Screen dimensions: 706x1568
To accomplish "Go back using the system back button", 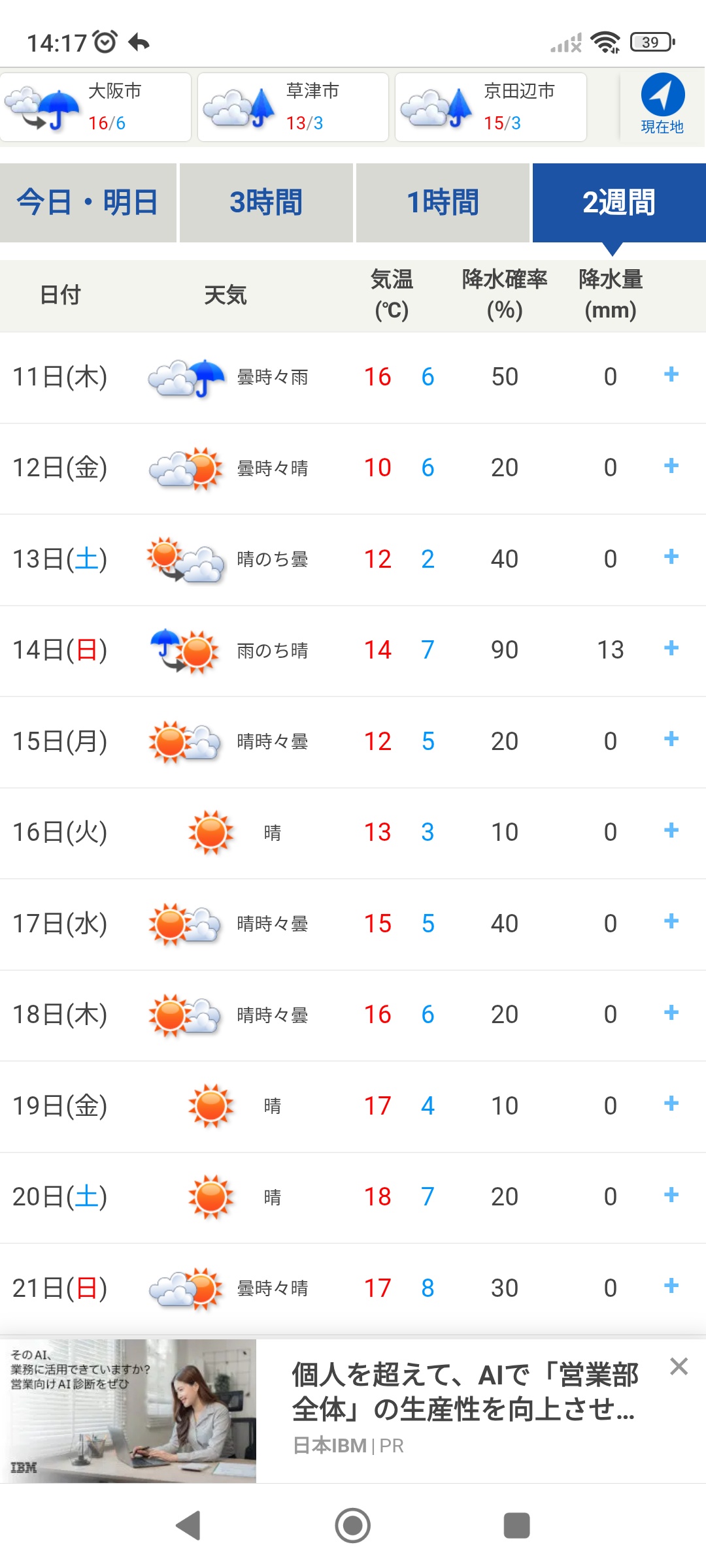I will point(188,1526).
